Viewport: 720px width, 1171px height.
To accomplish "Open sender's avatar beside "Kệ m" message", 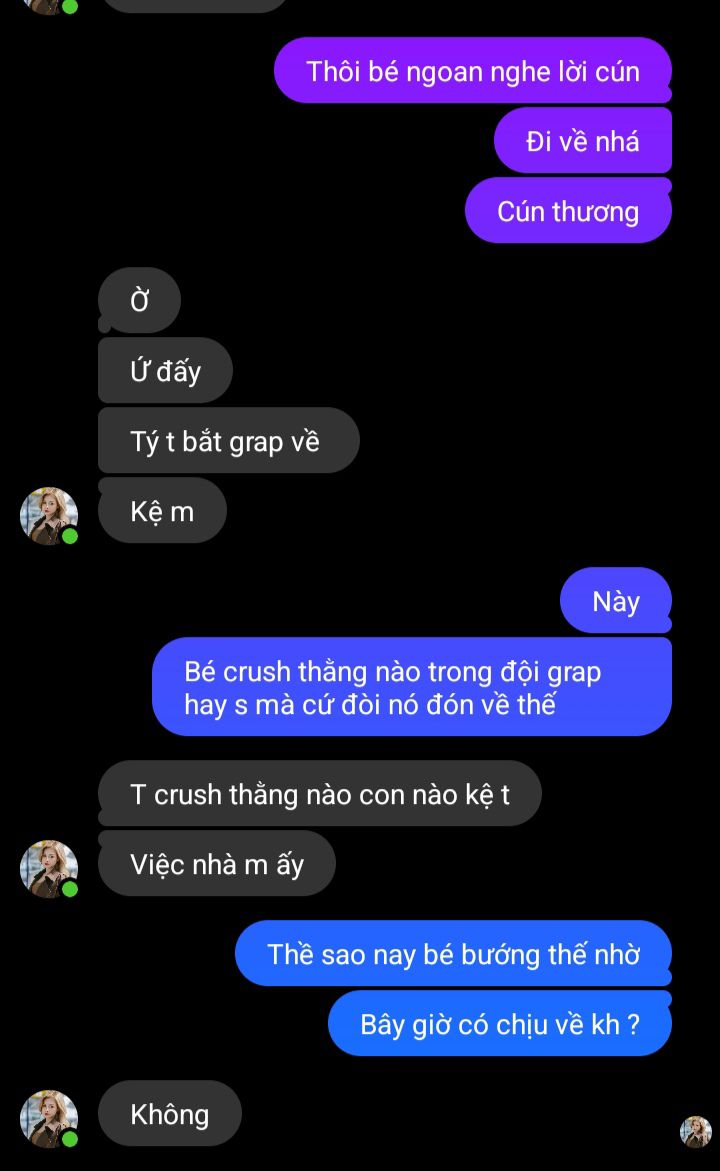I will tap(49, 515).
